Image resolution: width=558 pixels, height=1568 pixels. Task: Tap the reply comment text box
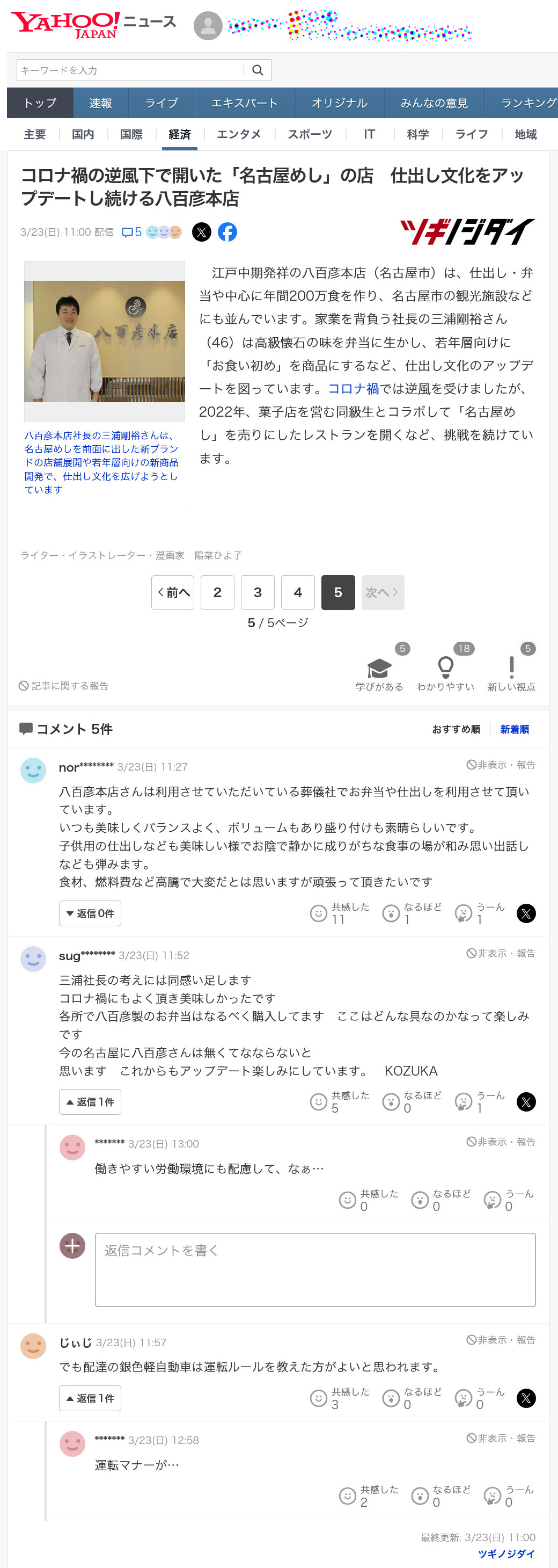coord(314,1270)
